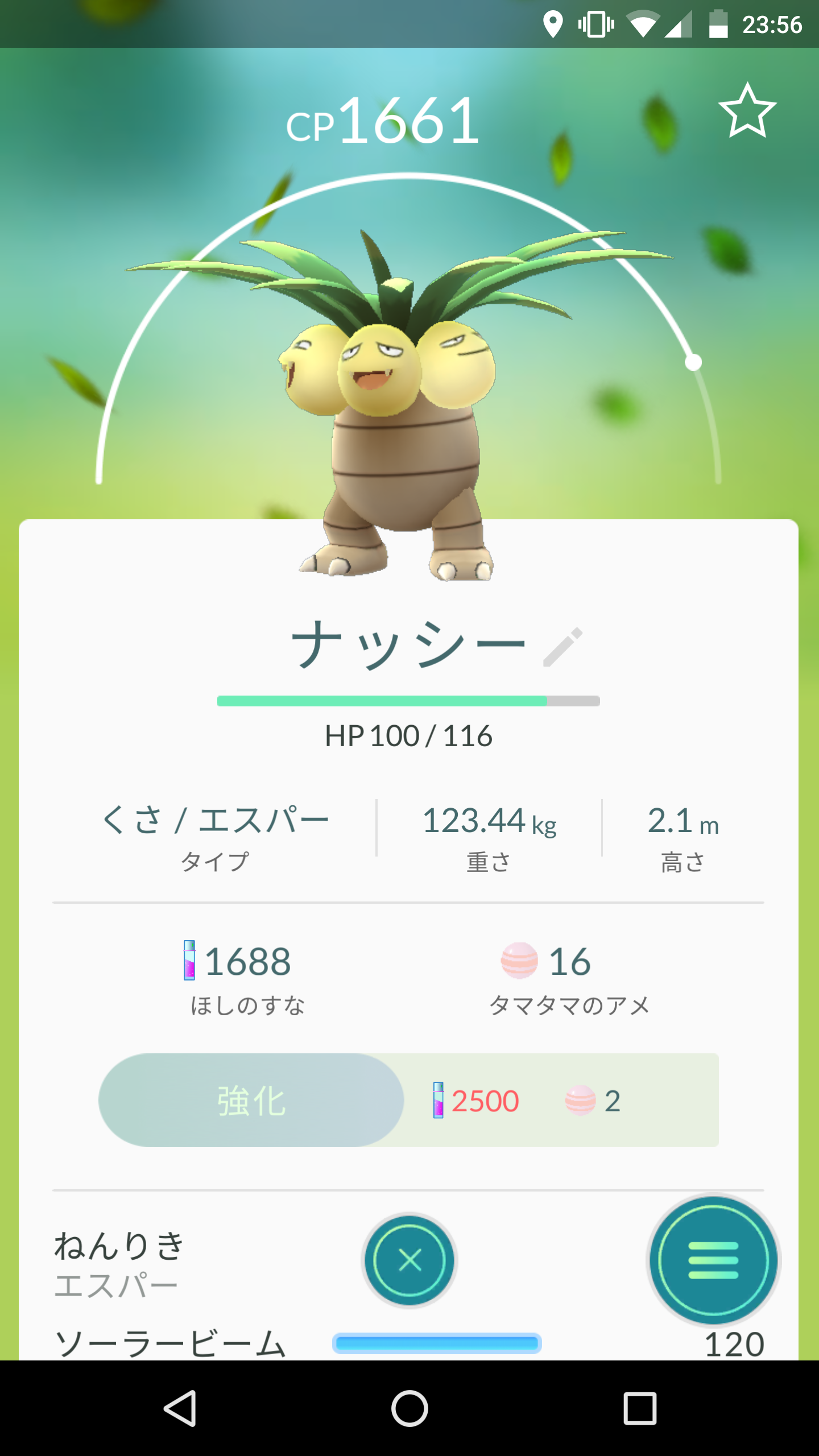Image resolution: width=819 pixels, height=1456 pixels.
Task: Tap the 強化 power-up button
Action: coord(250,1099)
